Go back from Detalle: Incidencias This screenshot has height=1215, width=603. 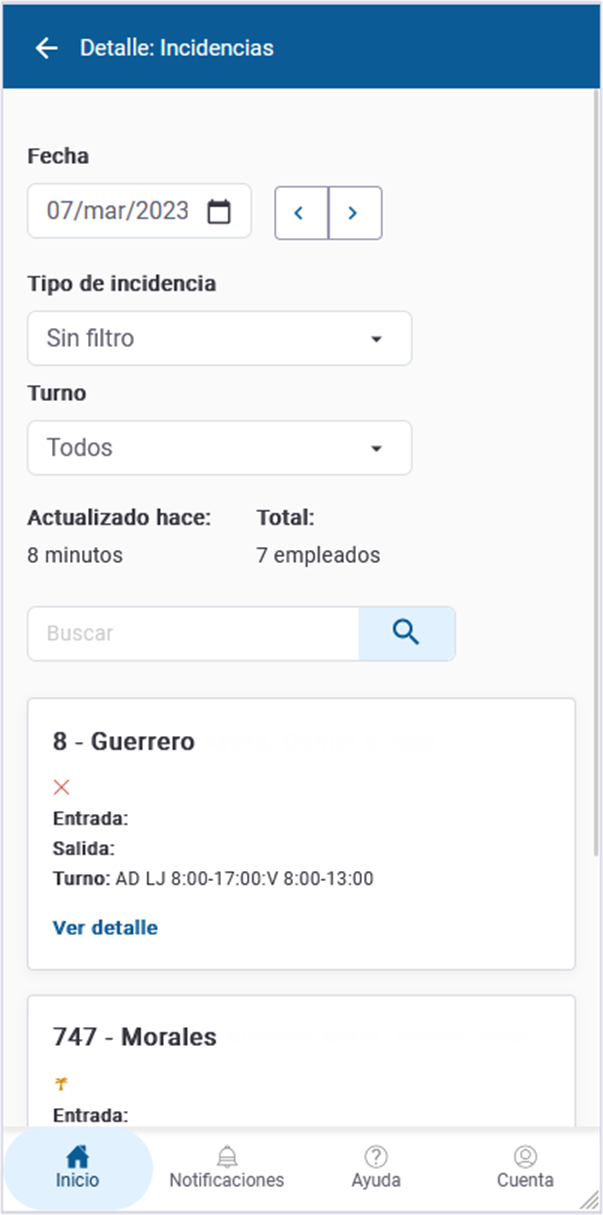pyautogui.click(x=46, y=48)
